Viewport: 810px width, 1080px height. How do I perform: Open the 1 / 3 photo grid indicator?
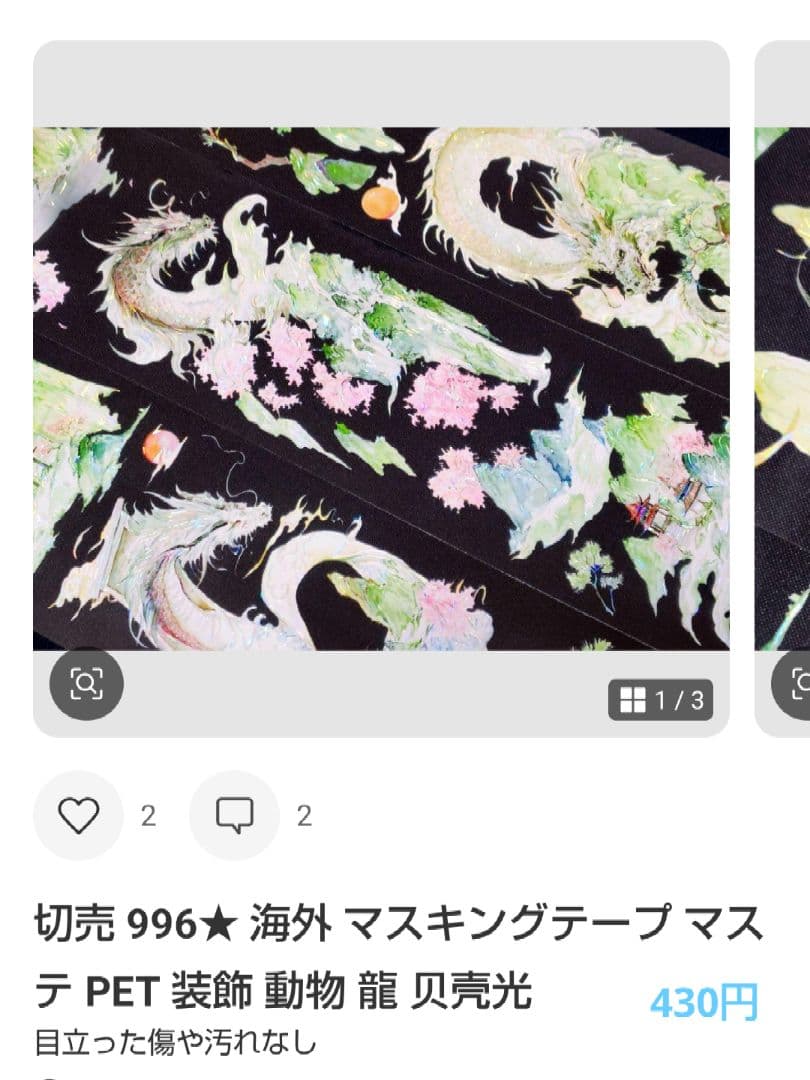(661, 701)
